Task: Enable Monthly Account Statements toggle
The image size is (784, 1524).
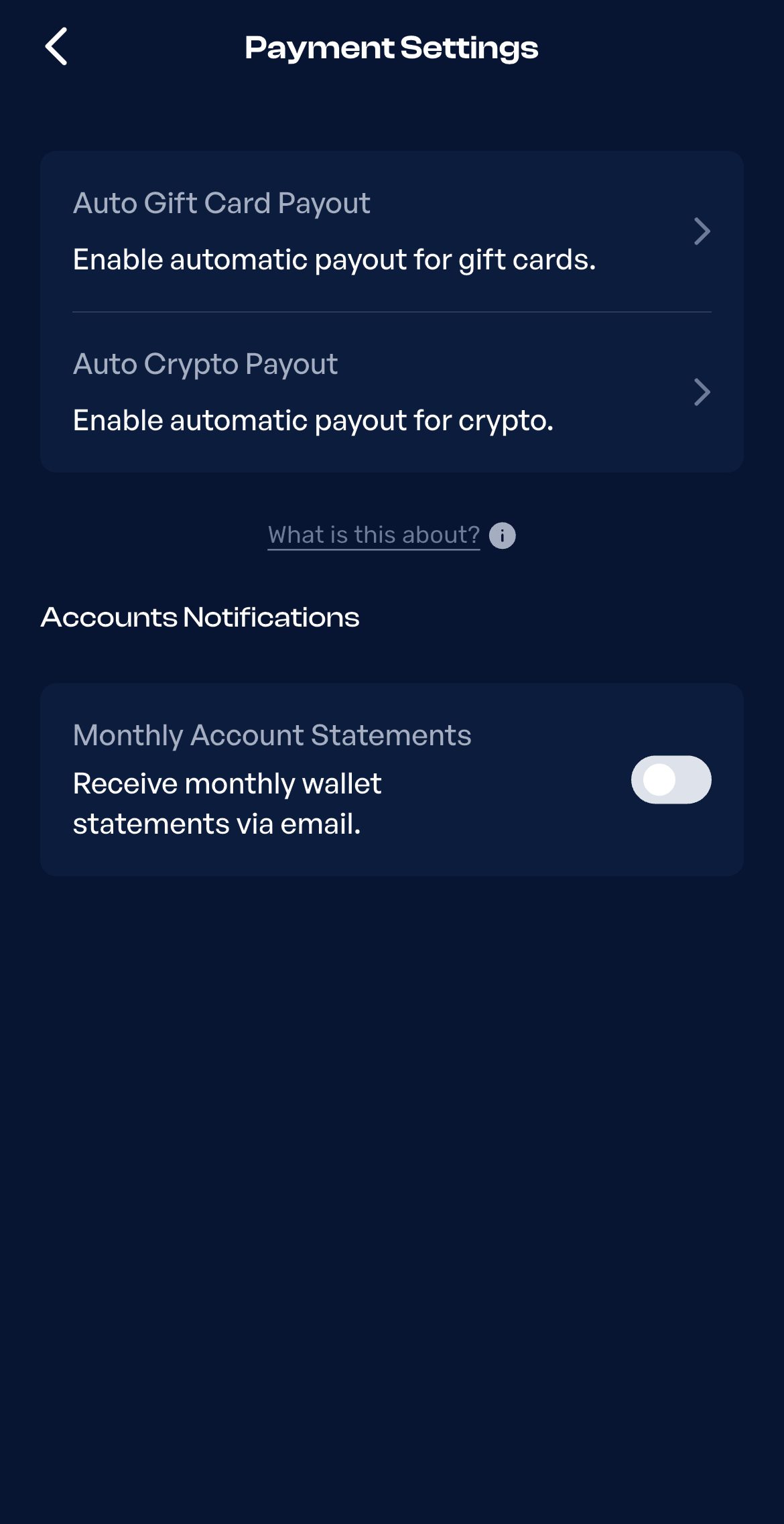Action: pyautogui.click(x=671, y=779)
